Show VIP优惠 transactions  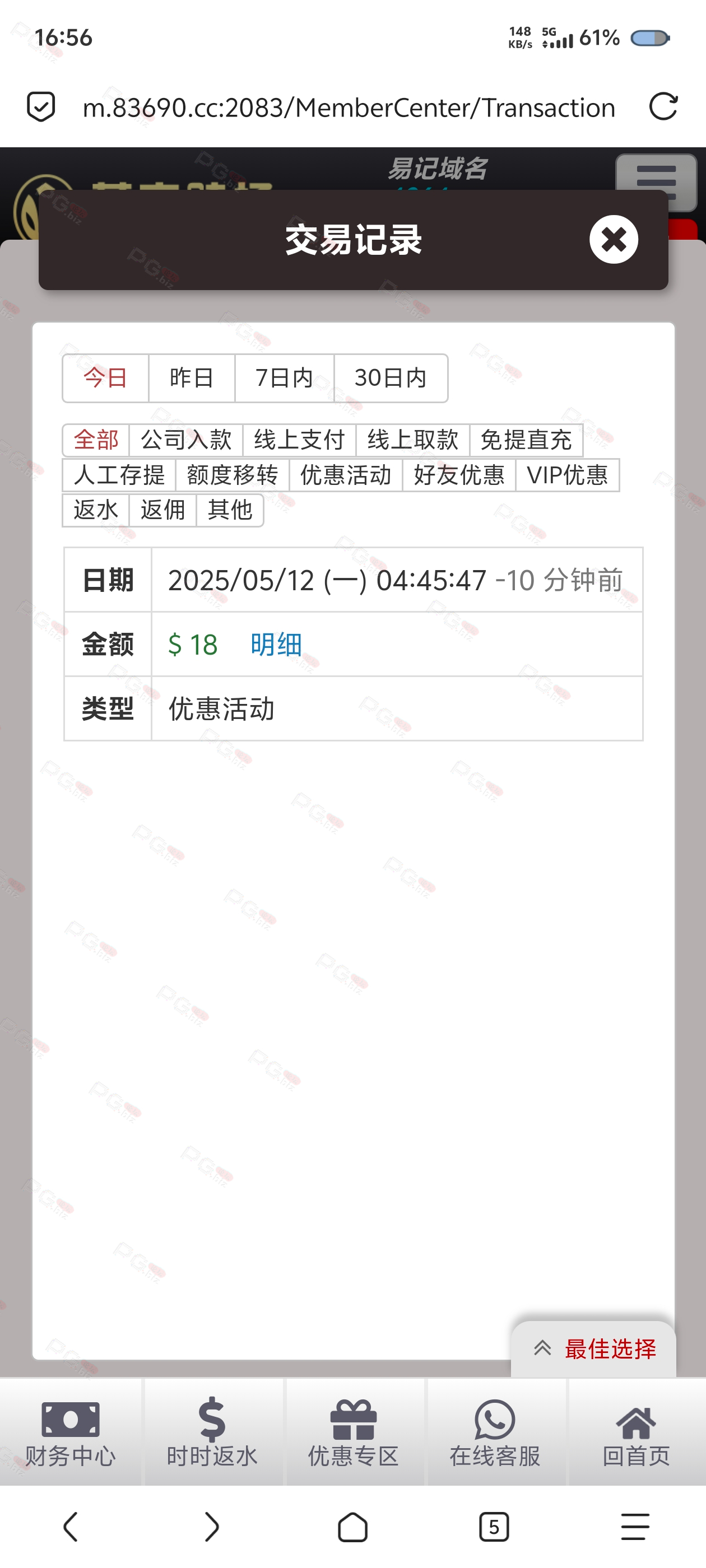pyautogui.click(x=567, y=475)
